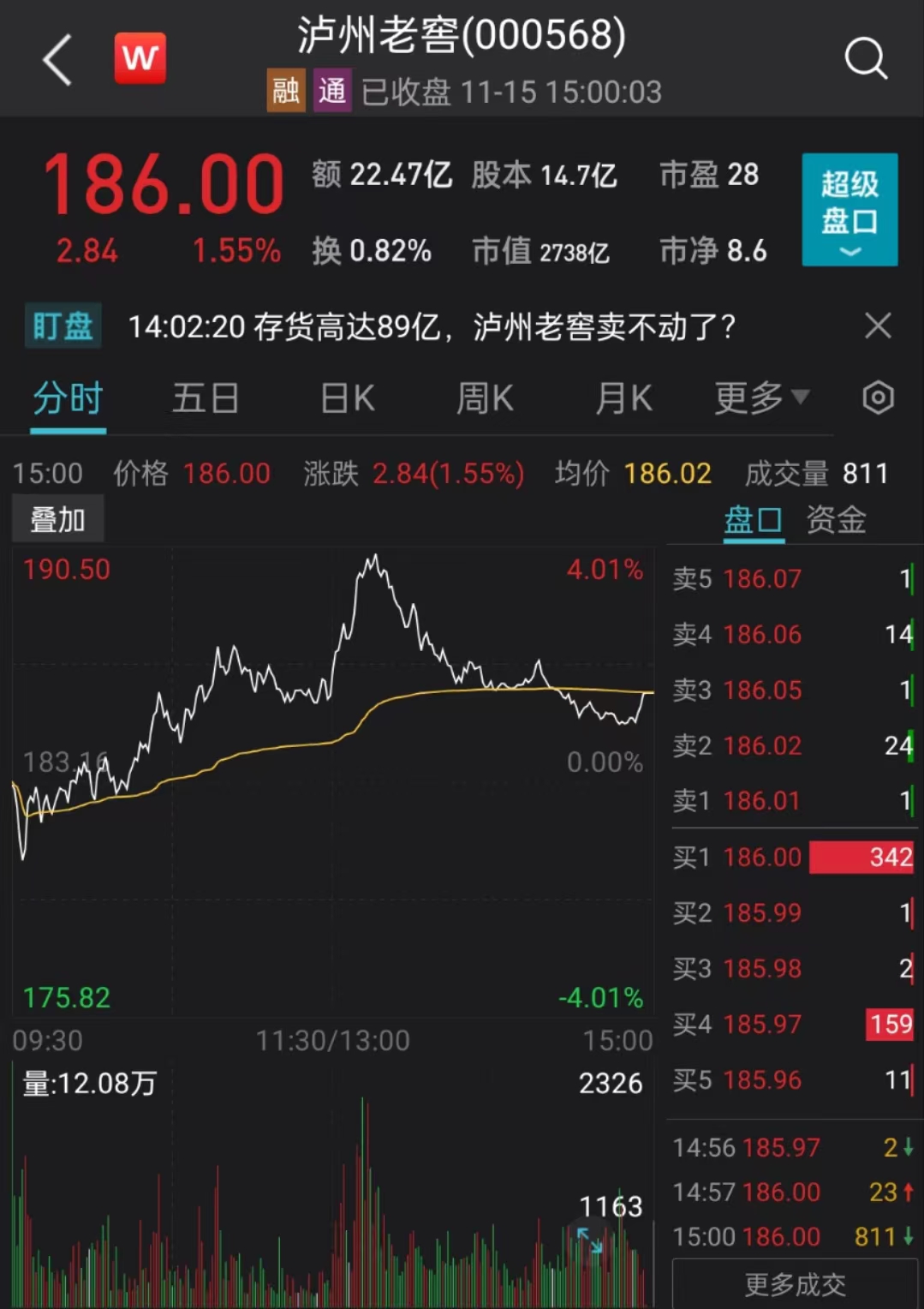Select the 五日 five-day chart

[x=206, y=397]
